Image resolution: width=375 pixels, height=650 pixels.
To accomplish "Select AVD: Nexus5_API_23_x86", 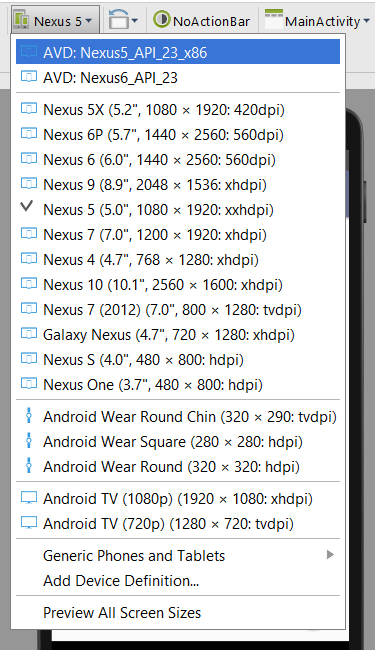I will coord(178,52).
